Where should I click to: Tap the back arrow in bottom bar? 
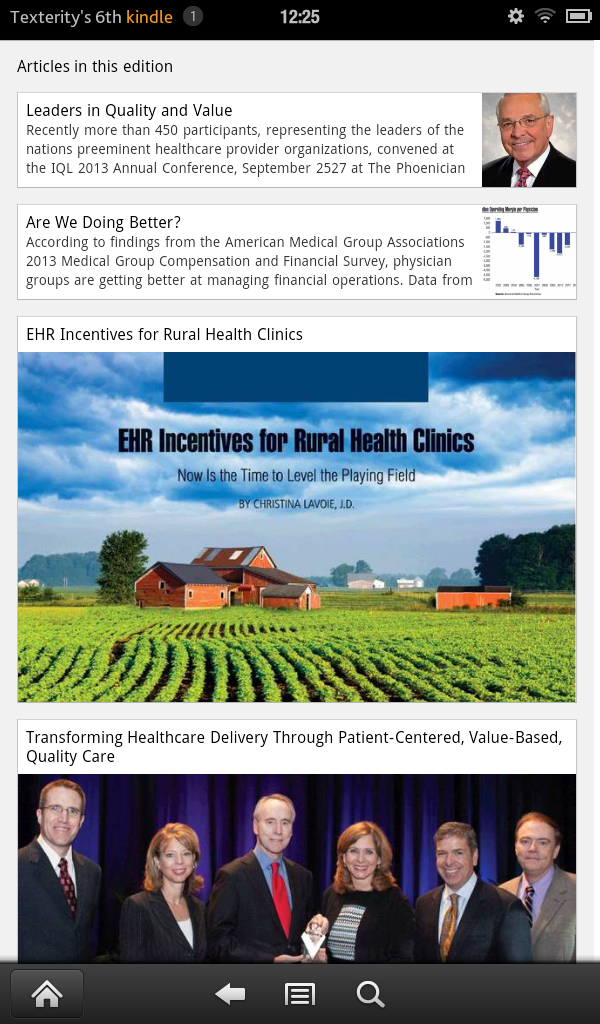click(x=230, y=993)
